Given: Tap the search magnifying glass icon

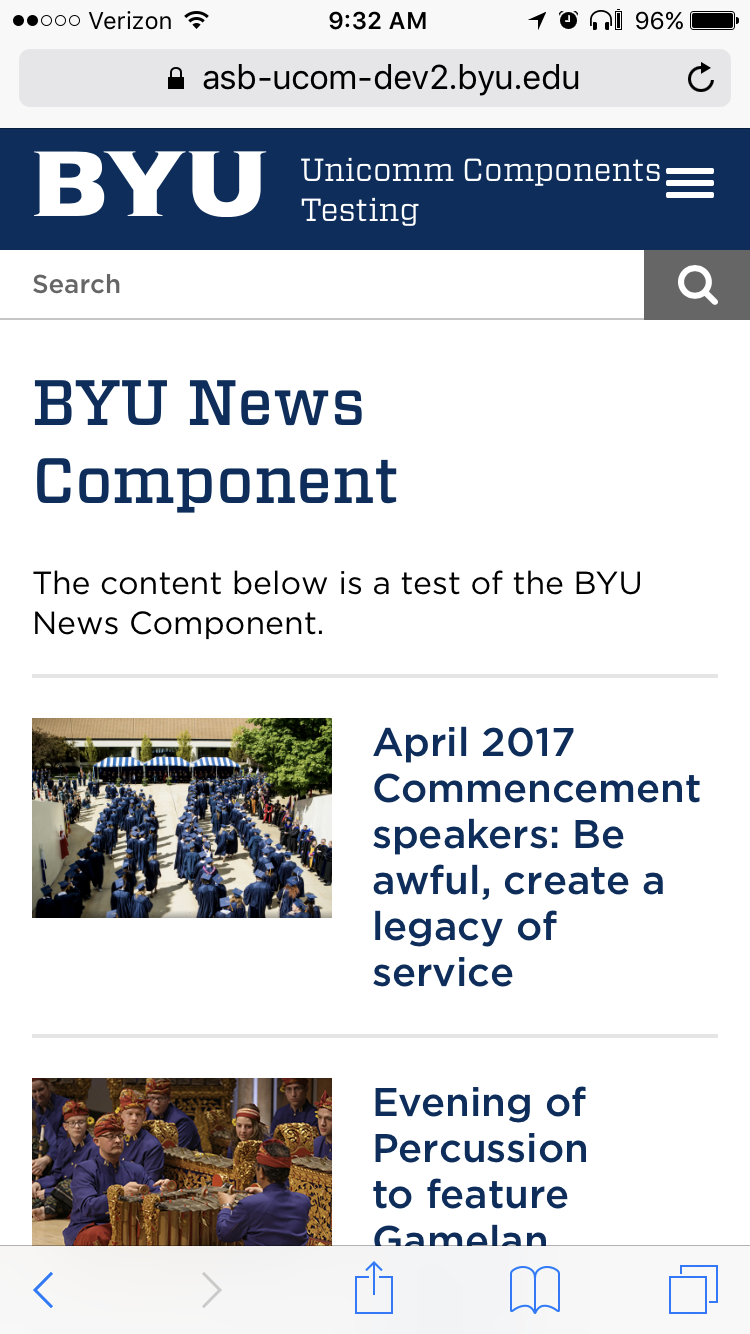Looking at the screenshot, I should tap(696, 284).
